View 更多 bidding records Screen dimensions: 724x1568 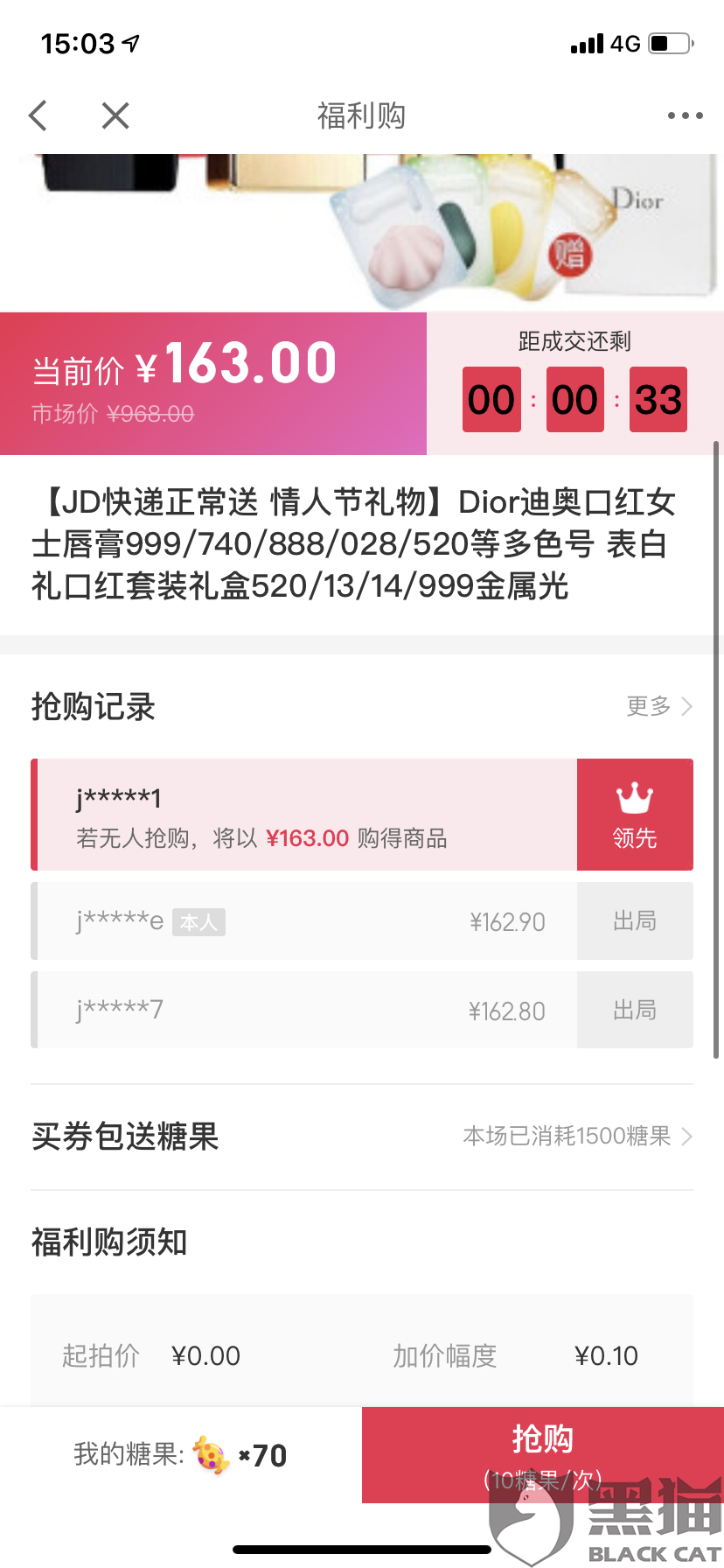click(x=659, y=706)
